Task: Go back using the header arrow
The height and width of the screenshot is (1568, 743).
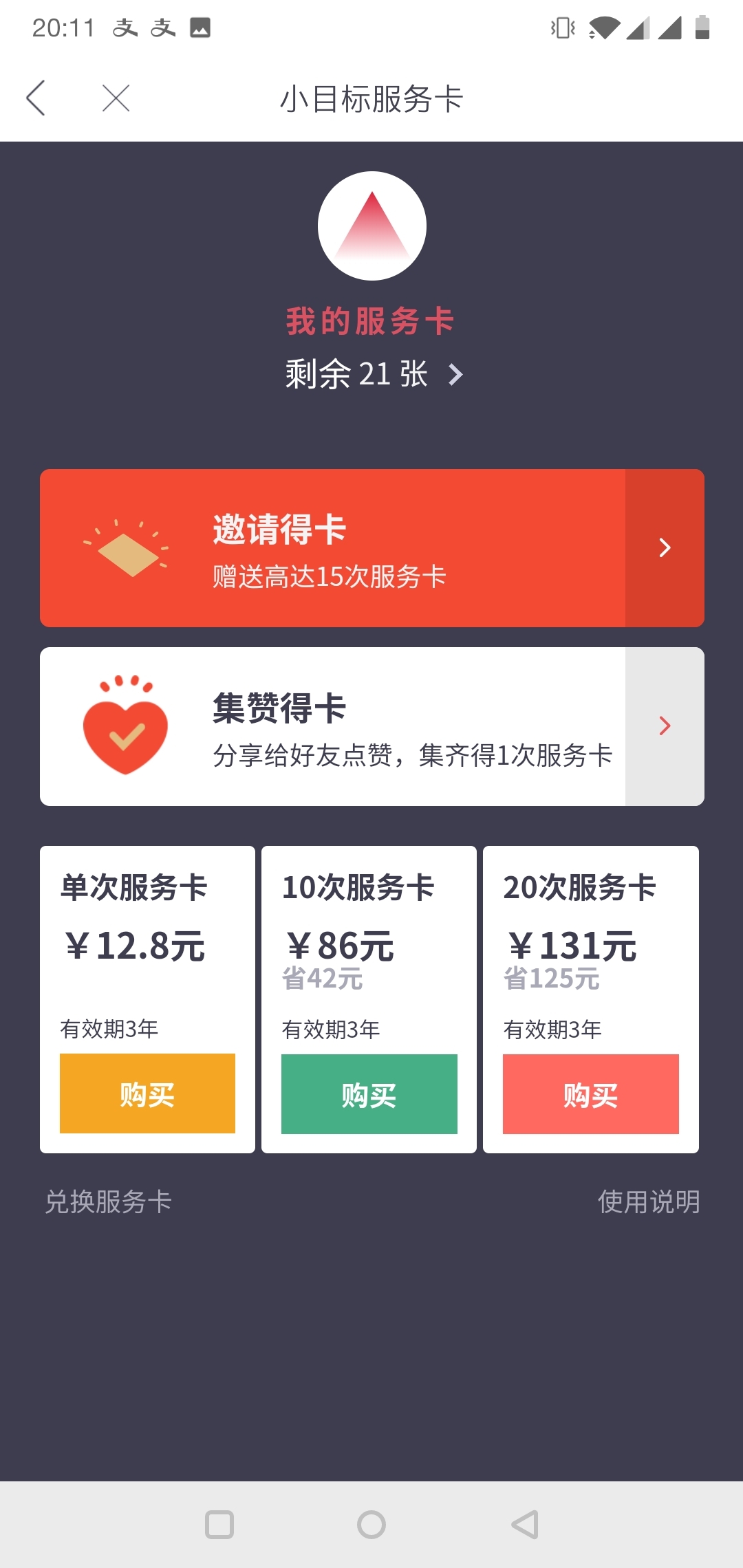Action: pos(36,98)
